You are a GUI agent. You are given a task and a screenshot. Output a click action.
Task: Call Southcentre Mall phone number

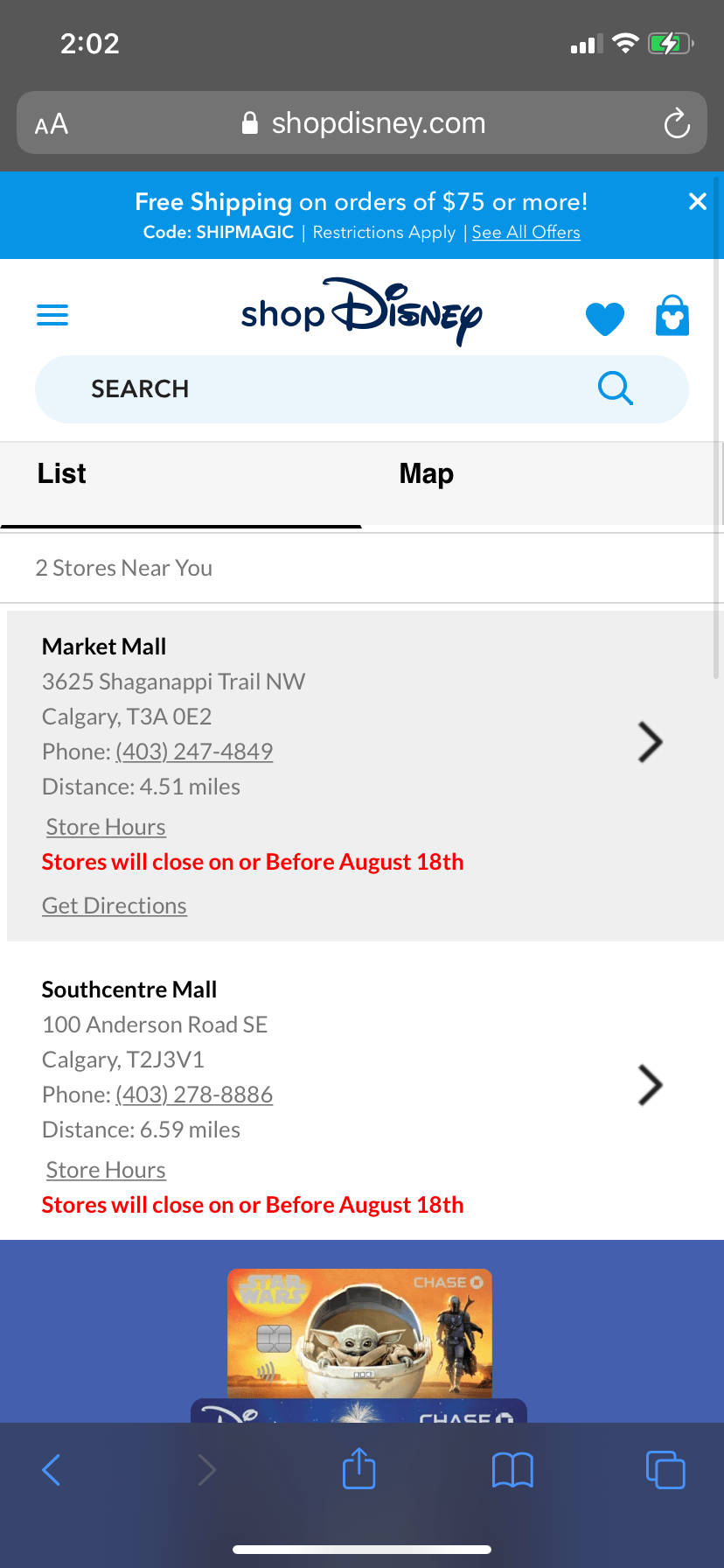coord(194,1095)
